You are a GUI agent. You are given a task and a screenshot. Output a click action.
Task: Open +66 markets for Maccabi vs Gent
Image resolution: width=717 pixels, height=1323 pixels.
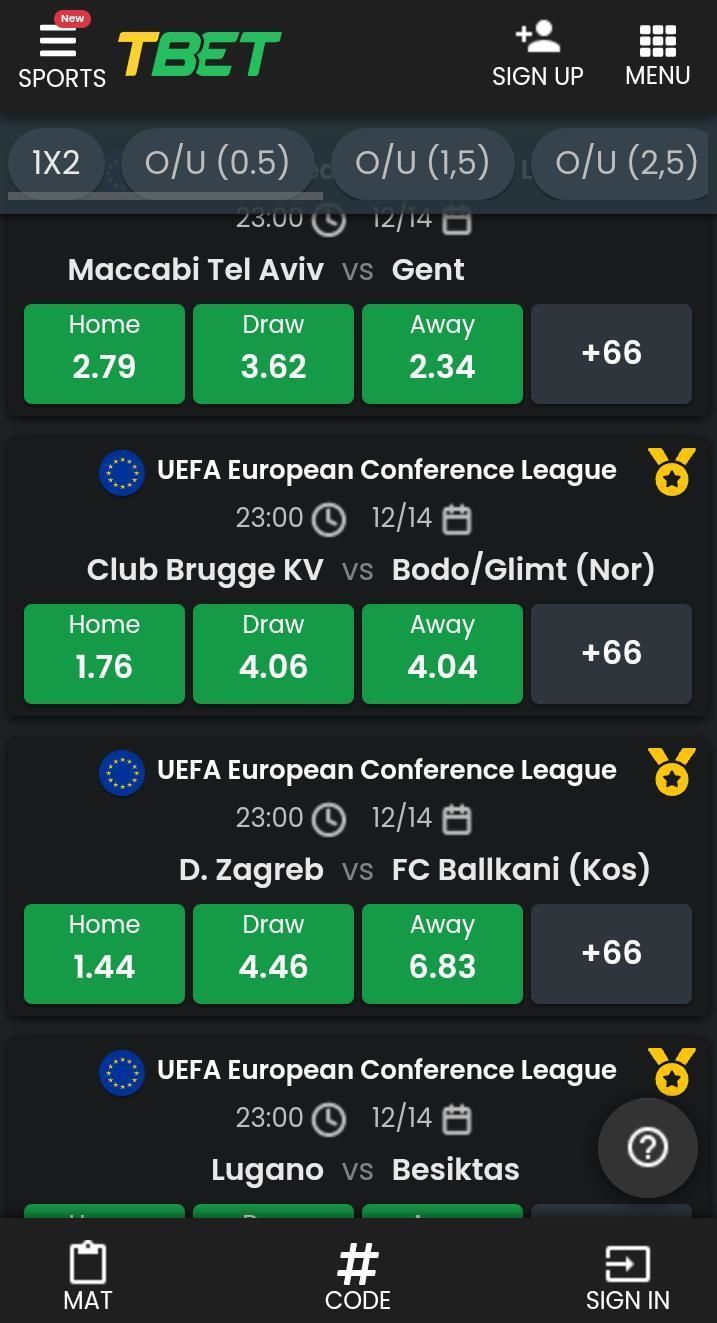pyautogui.click(x=611, y=354)
